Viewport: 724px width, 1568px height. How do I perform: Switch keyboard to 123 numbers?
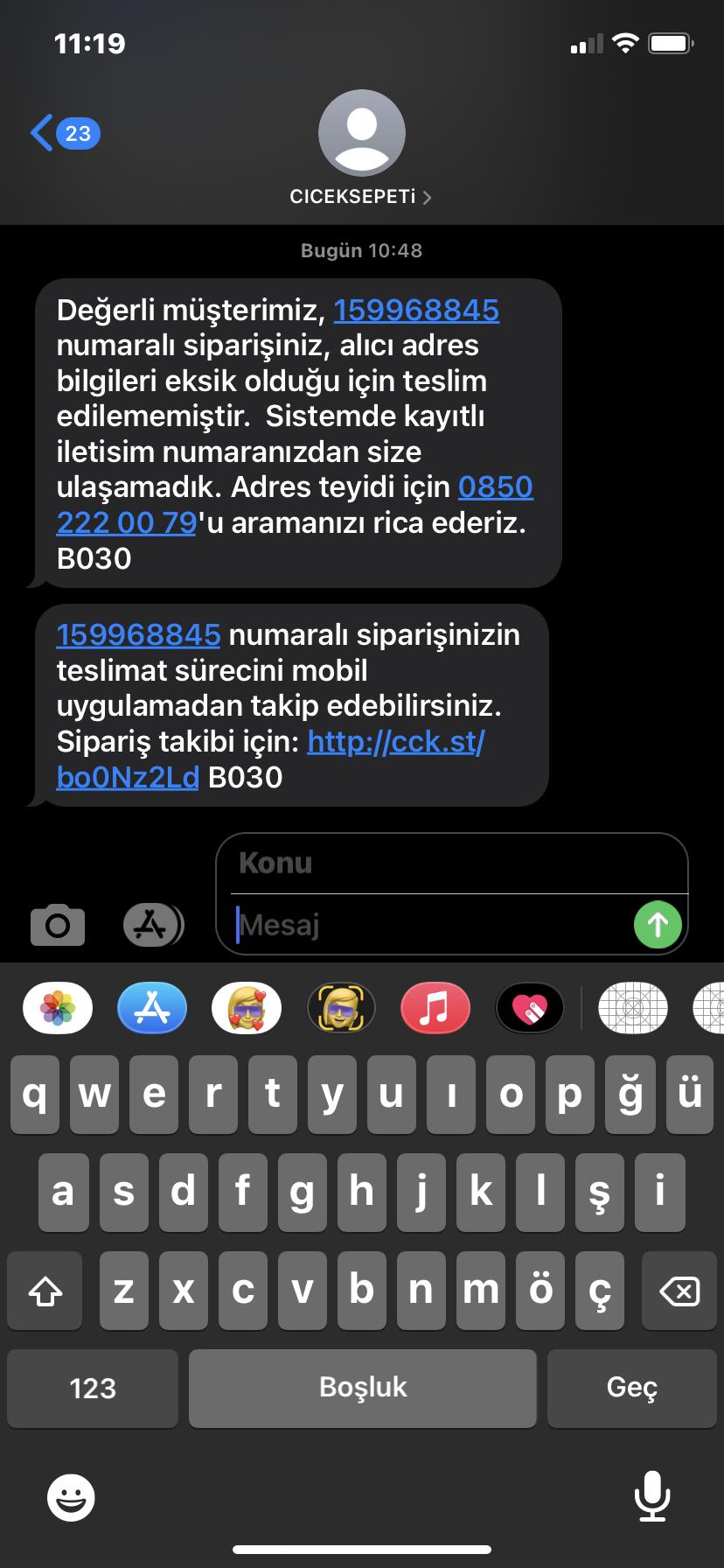point(93,1388)
